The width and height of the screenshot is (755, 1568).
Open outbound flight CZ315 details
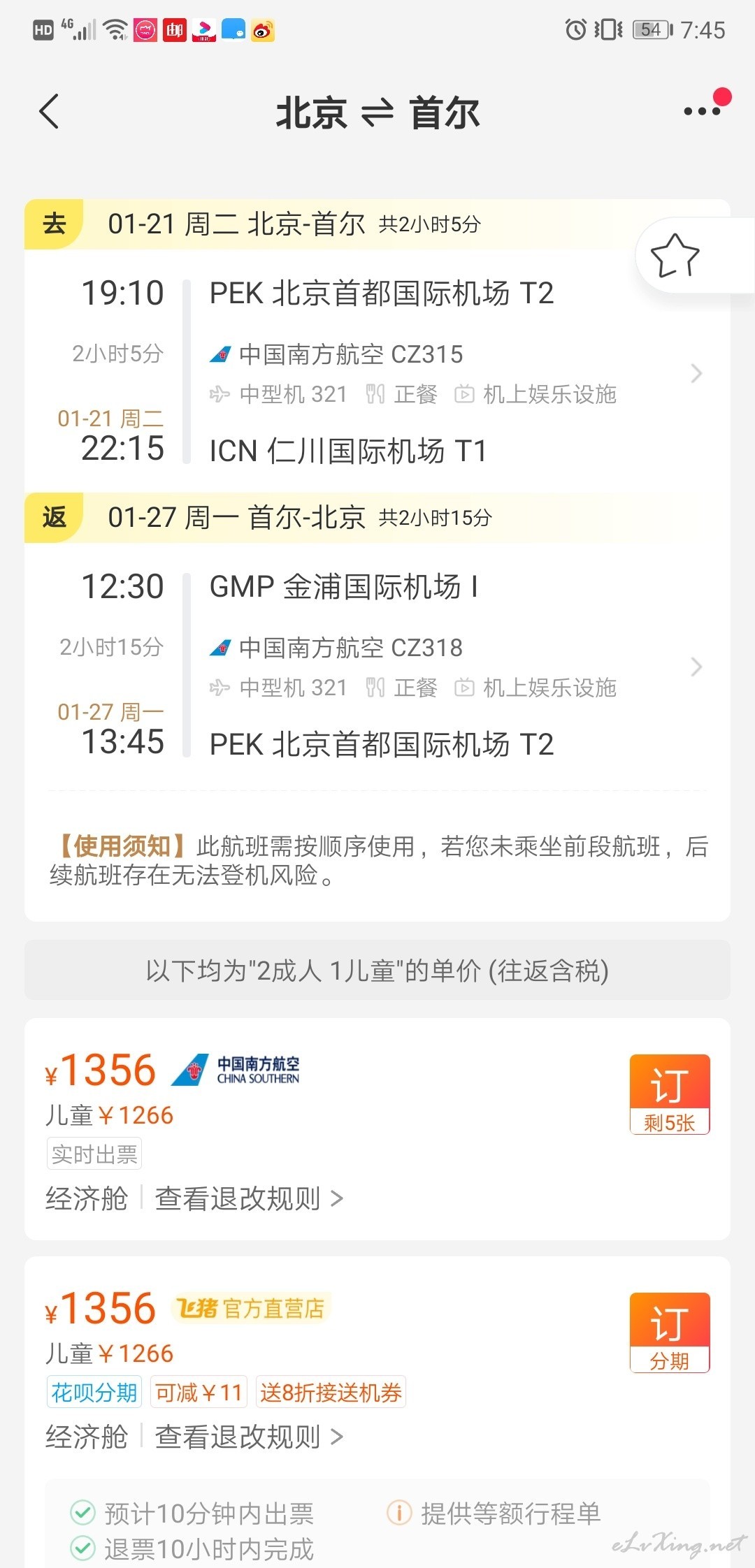click(377, 372)
